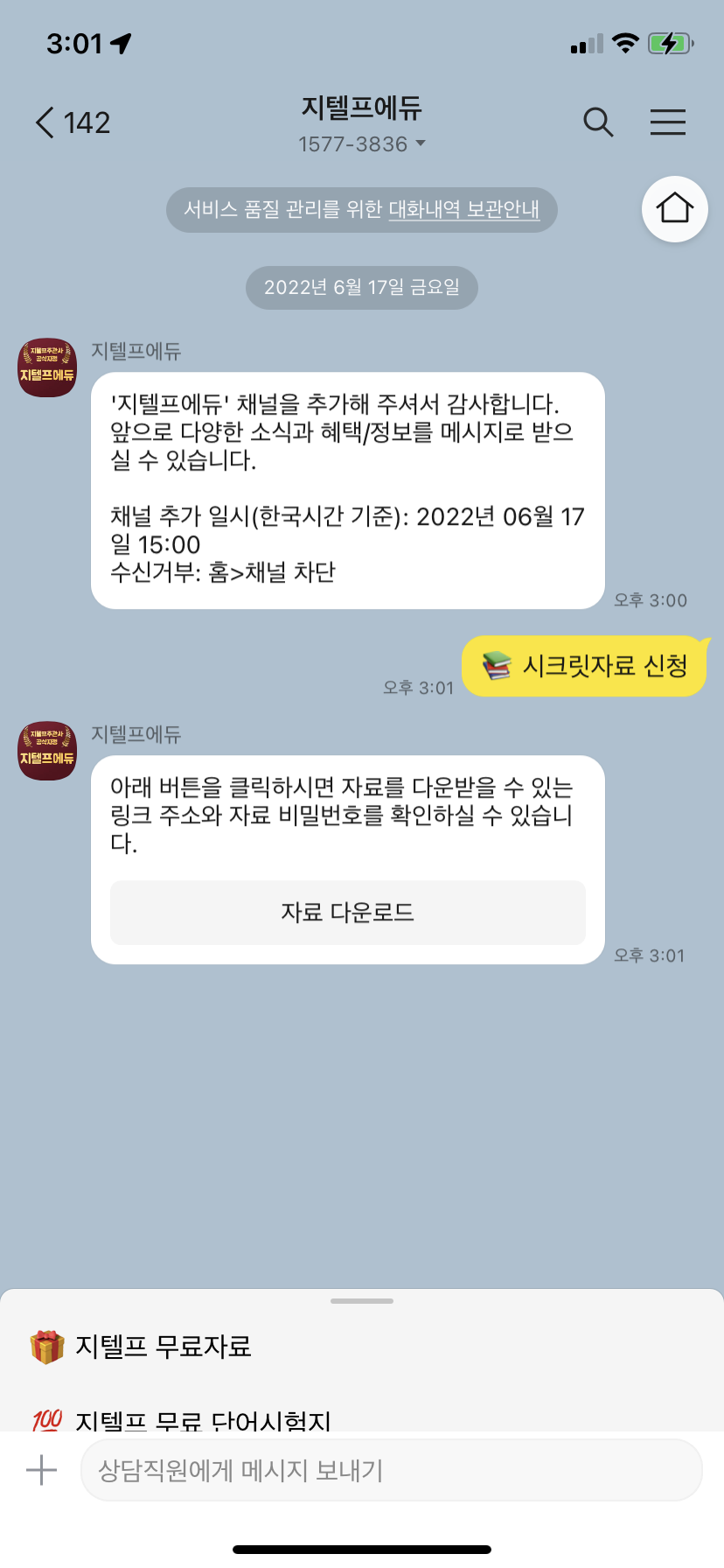The width and height of the screenshot is (724, 1568).
Task: Select 지텔프 무료 단어시험지 menu item
Action: [x=203, y=1419]
